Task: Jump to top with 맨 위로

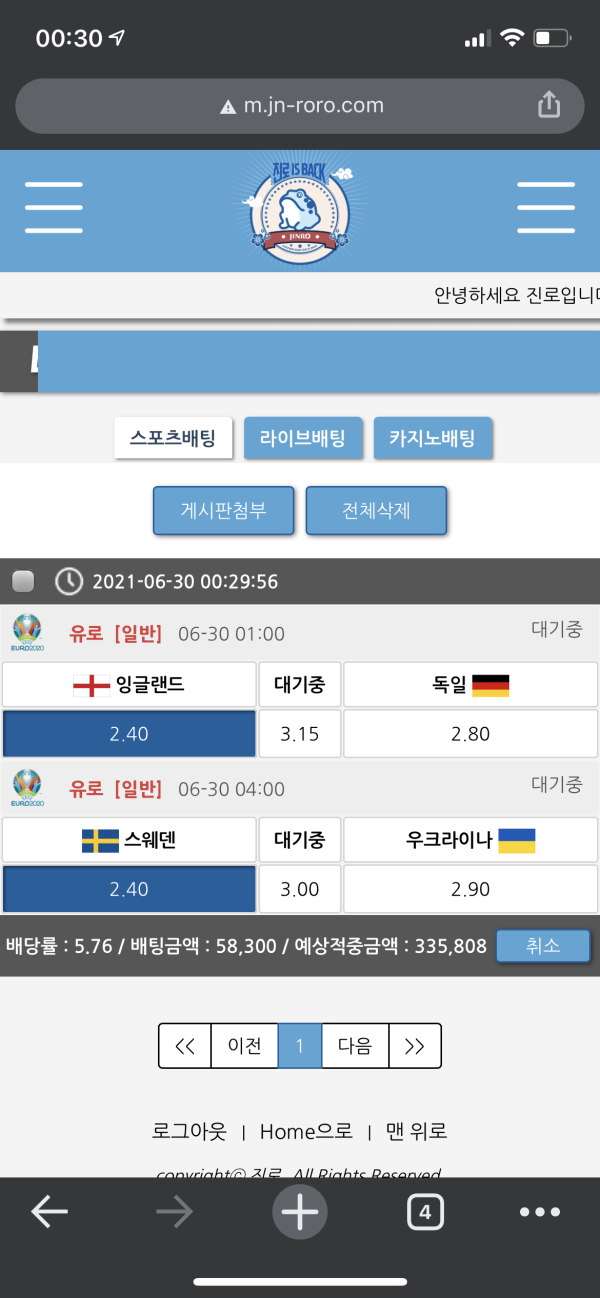Action: 416,1132
